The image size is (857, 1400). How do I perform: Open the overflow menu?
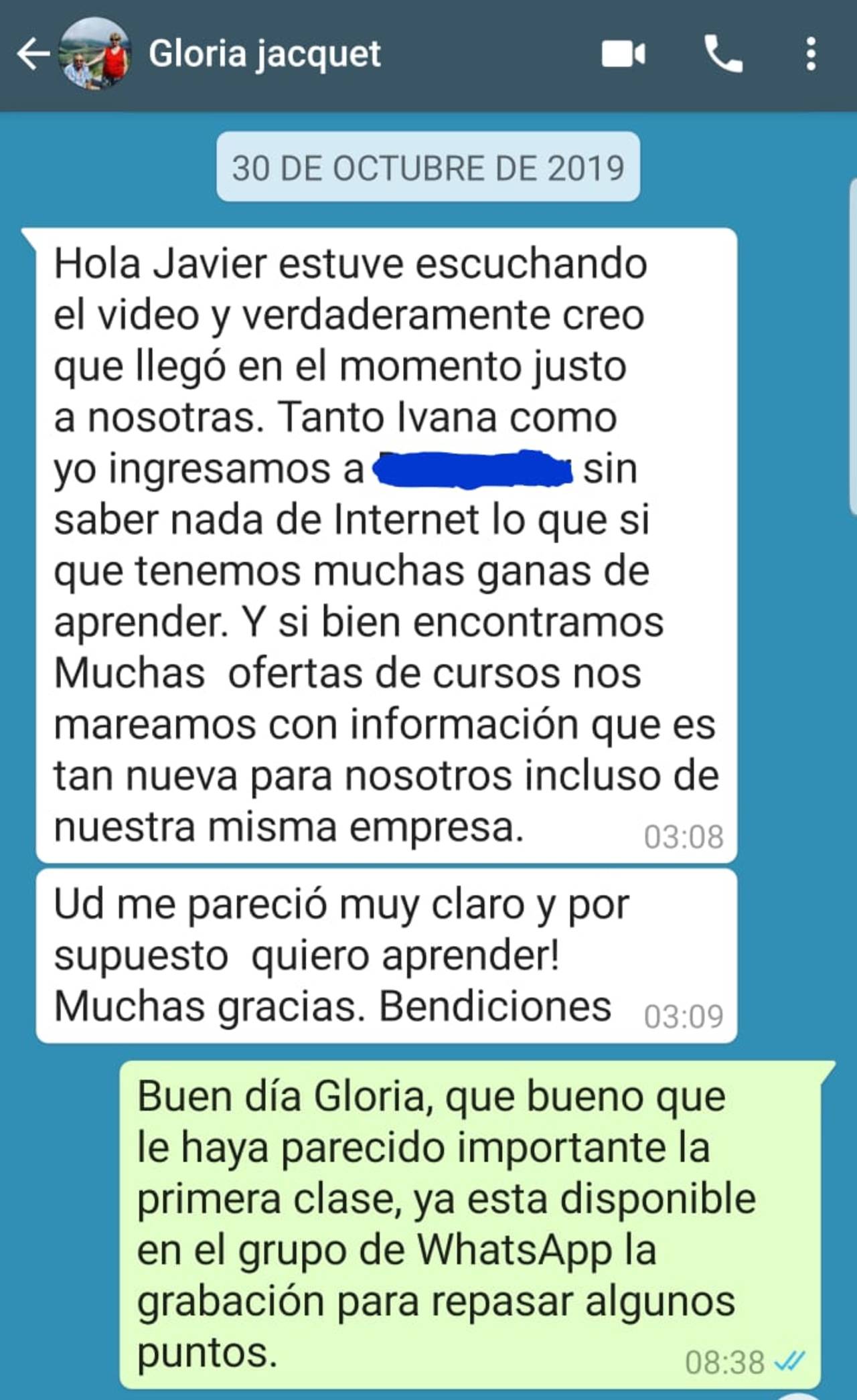pos(811,54)
